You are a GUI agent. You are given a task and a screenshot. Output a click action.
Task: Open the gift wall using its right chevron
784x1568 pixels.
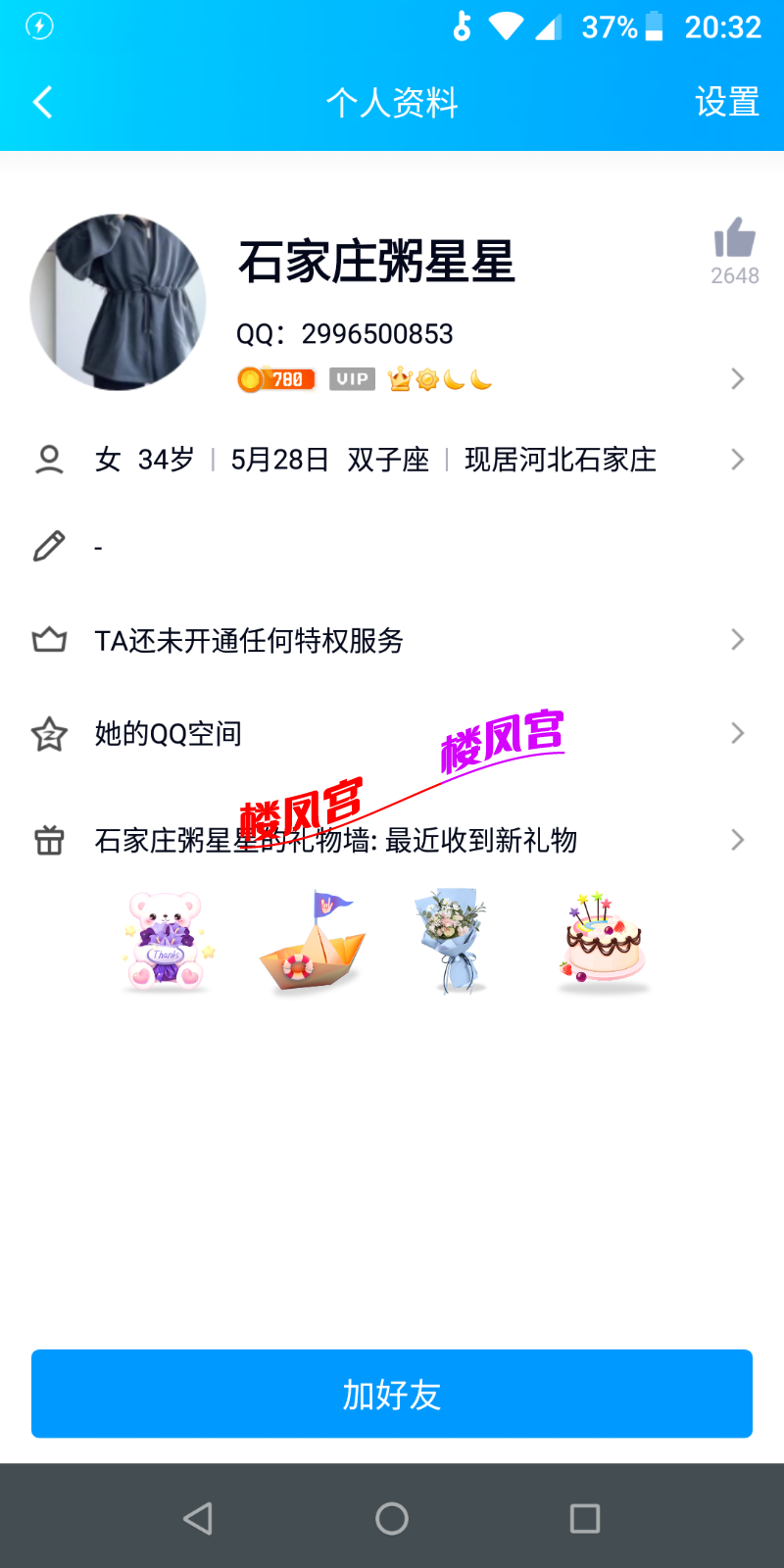click(737, 840)
